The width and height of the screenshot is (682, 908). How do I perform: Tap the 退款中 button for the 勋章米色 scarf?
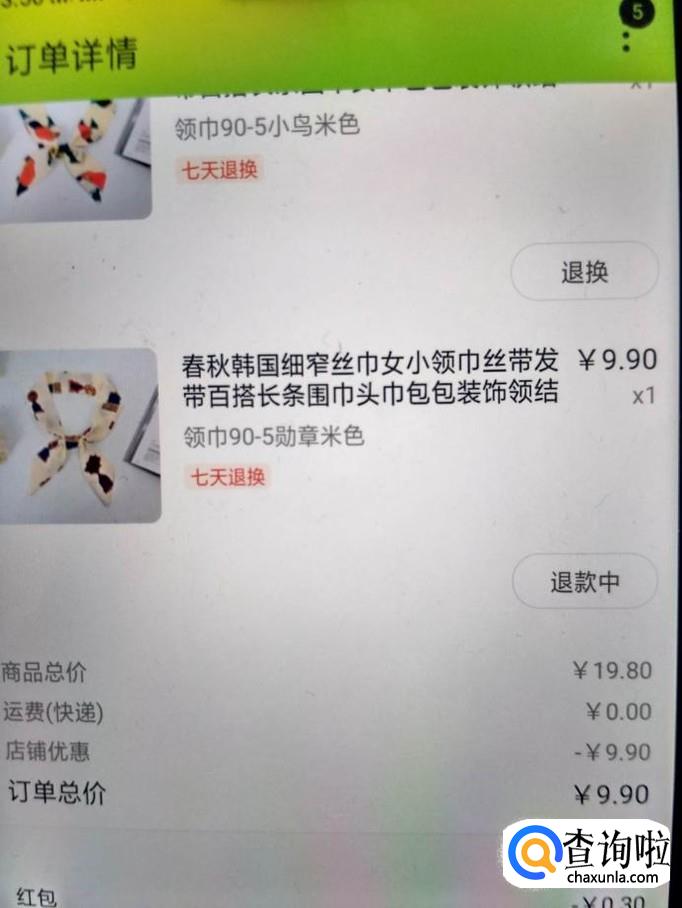(x=585, y=581)
